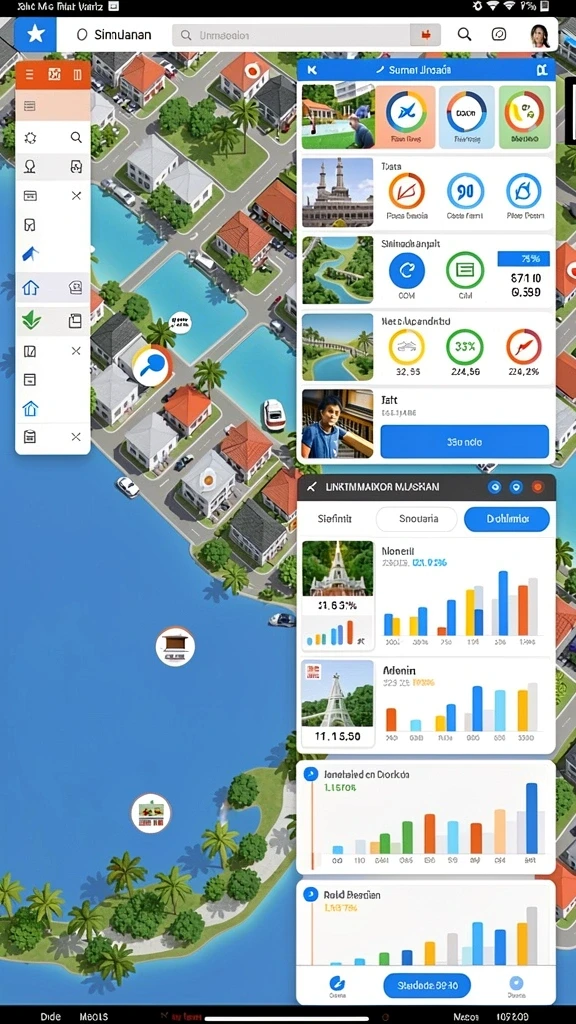Select the Siefintit tab

click(334, 519)
